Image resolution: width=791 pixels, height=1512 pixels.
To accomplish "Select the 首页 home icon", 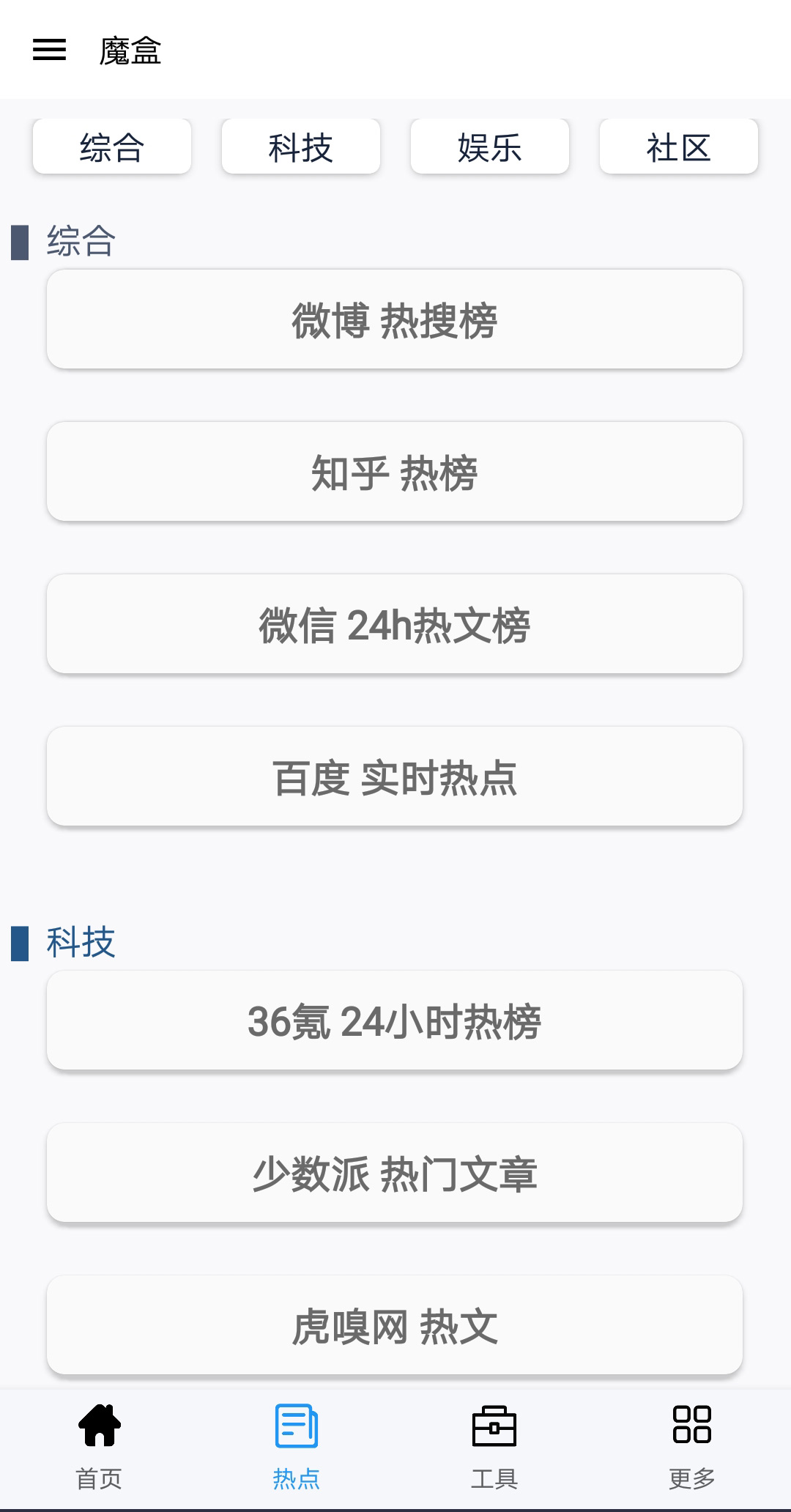I will coord(99,1438).
